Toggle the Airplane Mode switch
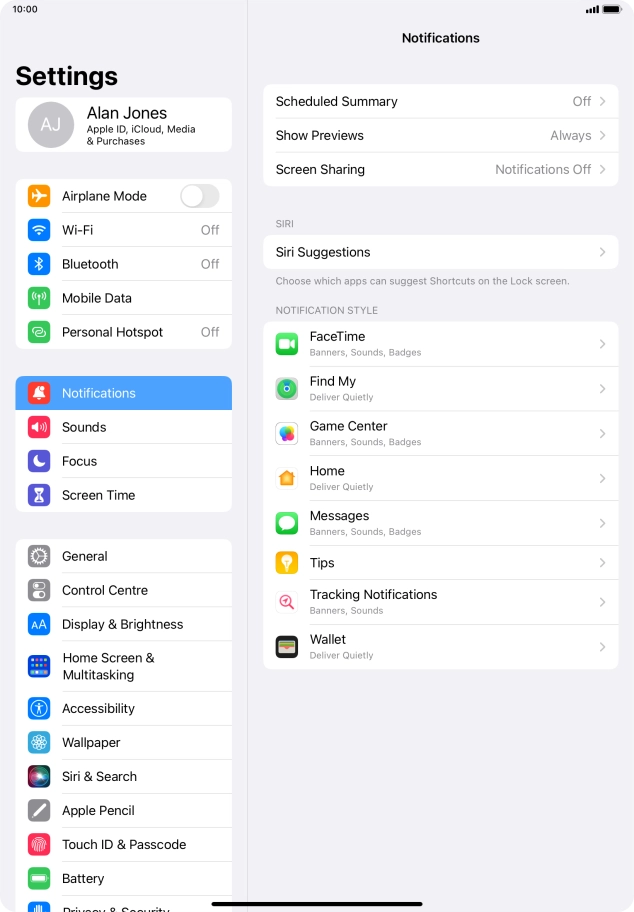The width and height of the screenshot is (634, 912). click(199, 196)
